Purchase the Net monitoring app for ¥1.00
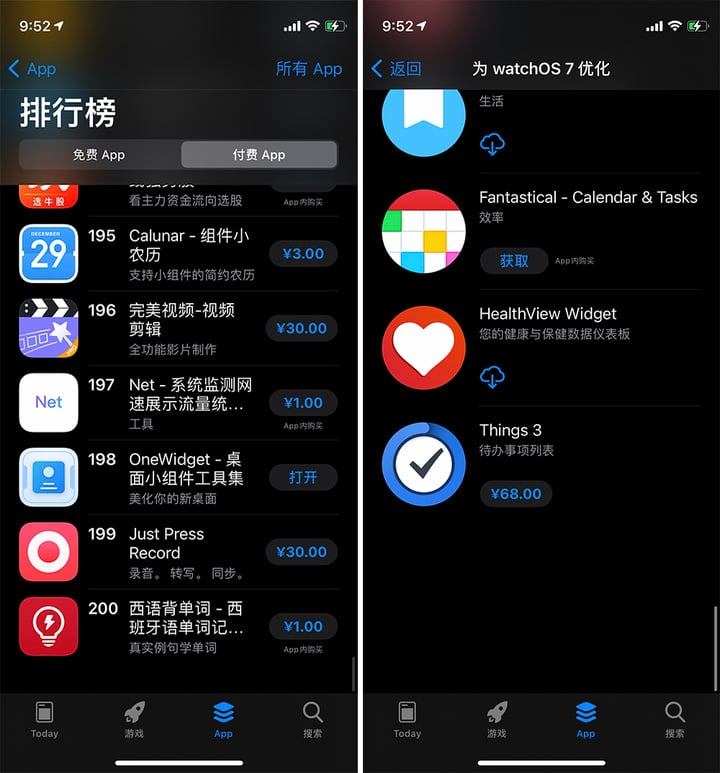The height and width of the screenshot is (773, 720). point(302,403)
